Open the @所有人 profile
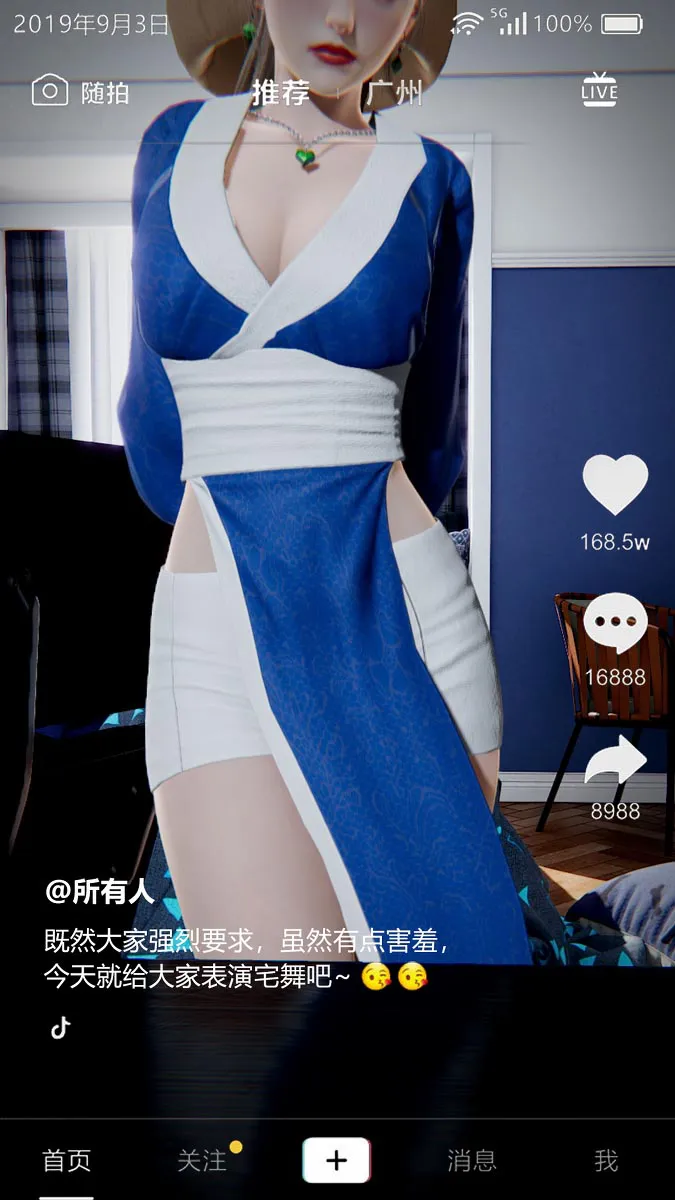The height and width of the screenshot is (1200, 675). [100, 891]
